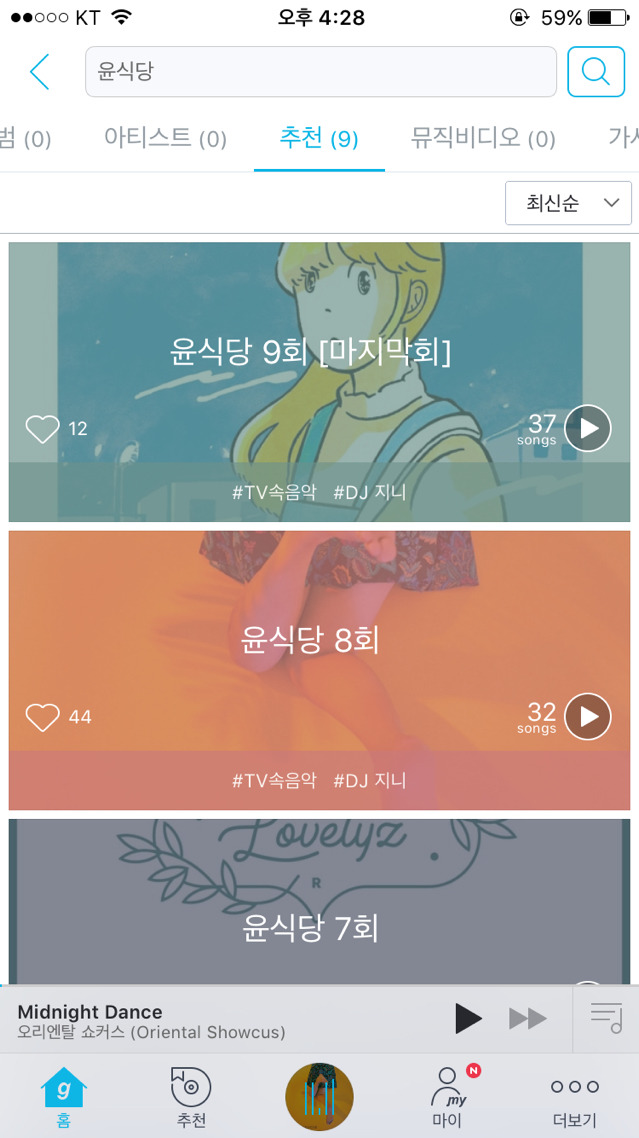Like the 윤식당 8회 playlist
Screen dimensions: 639x1138
[42, 717]
